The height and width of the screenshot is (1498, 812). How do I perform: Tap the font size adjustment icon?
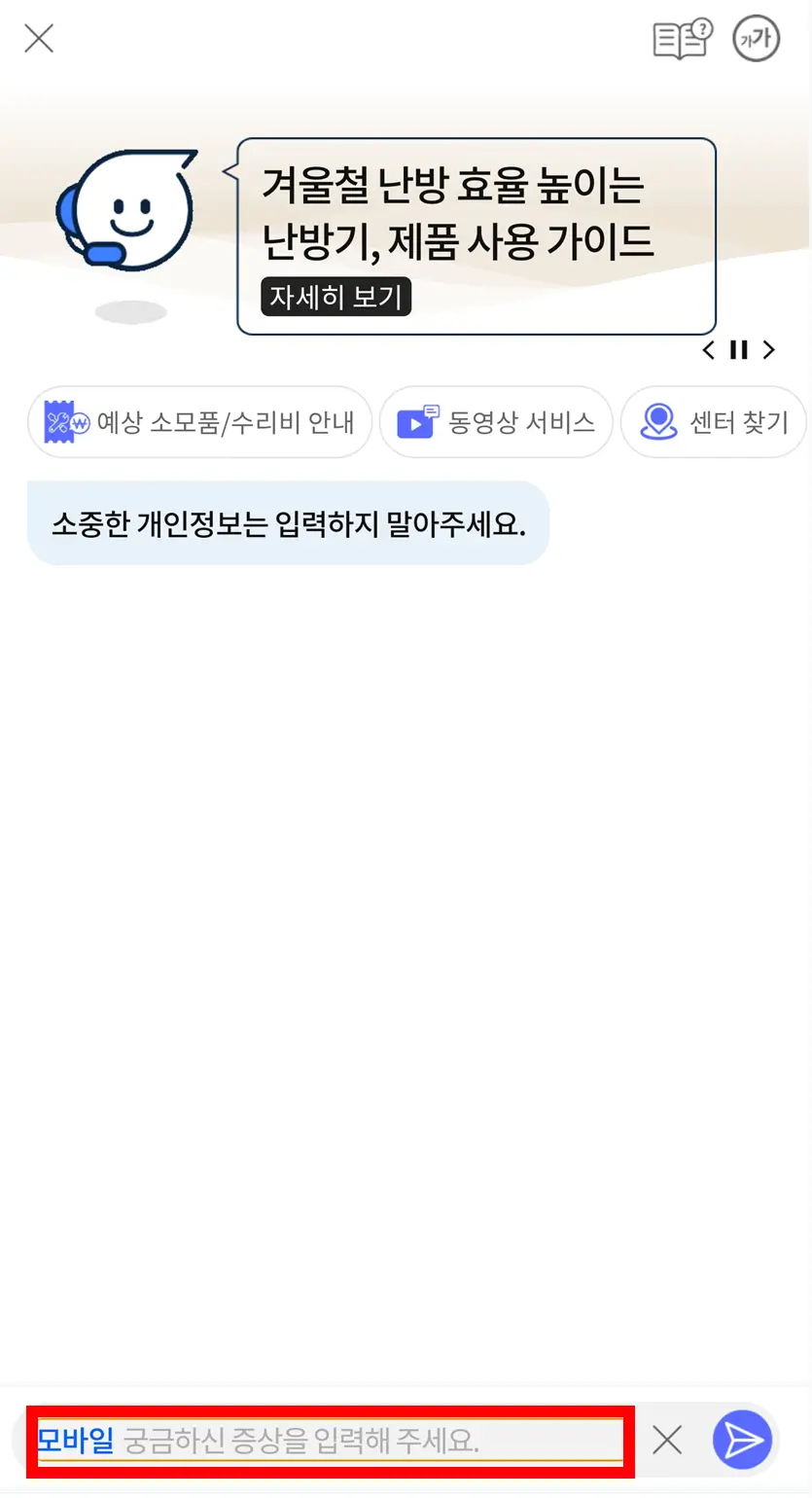coord(755,39)
